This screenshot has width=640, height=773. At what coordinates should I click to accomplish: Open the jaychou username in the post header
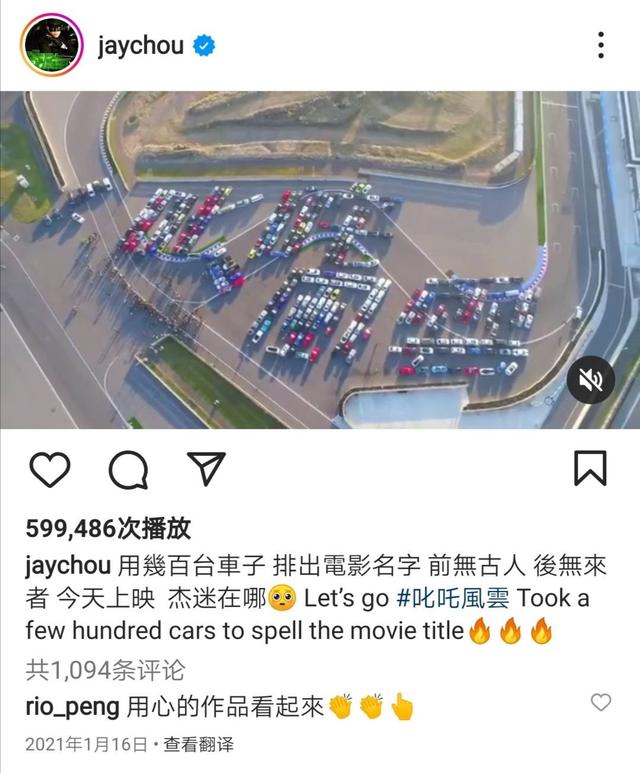point(140,46)
